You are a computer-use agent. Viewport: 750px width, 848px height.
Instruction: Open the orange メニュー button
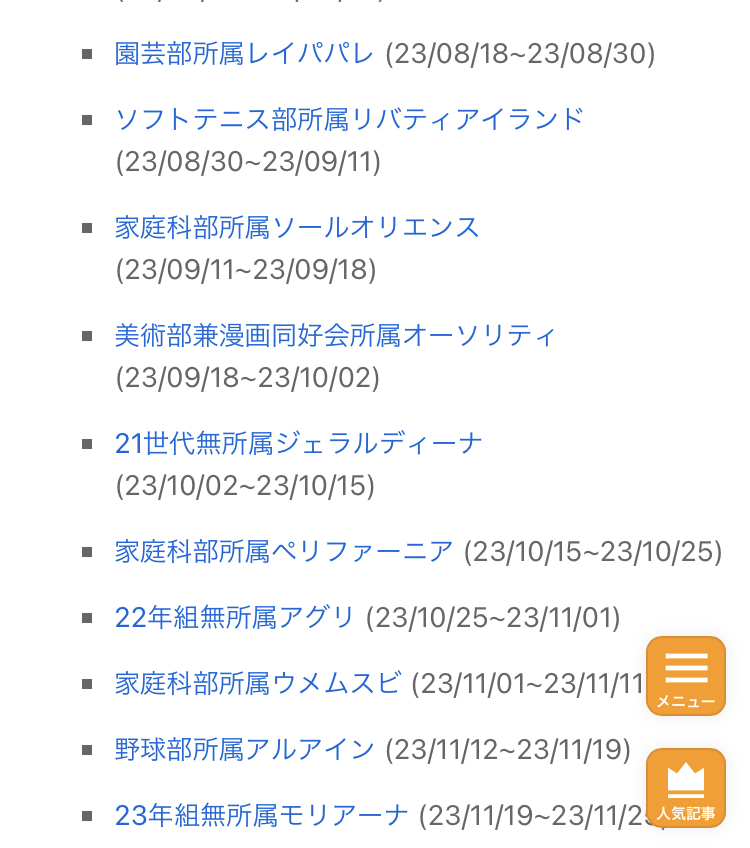click(686, 676)
